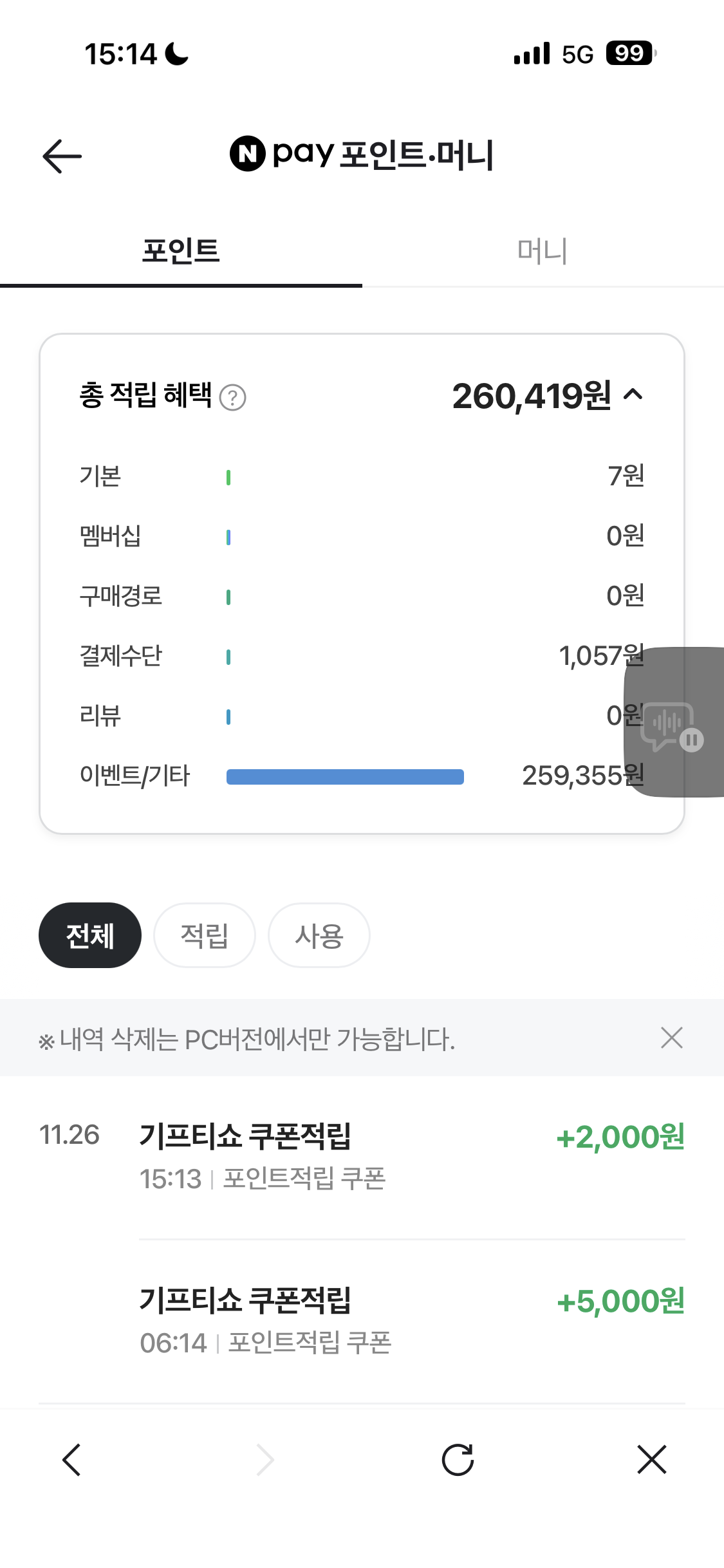Open the 06:14 기프티쇼 쿠폰적립 +5,000원 entry
The height and width of the screenshot is (1568, 724).
412,1321
